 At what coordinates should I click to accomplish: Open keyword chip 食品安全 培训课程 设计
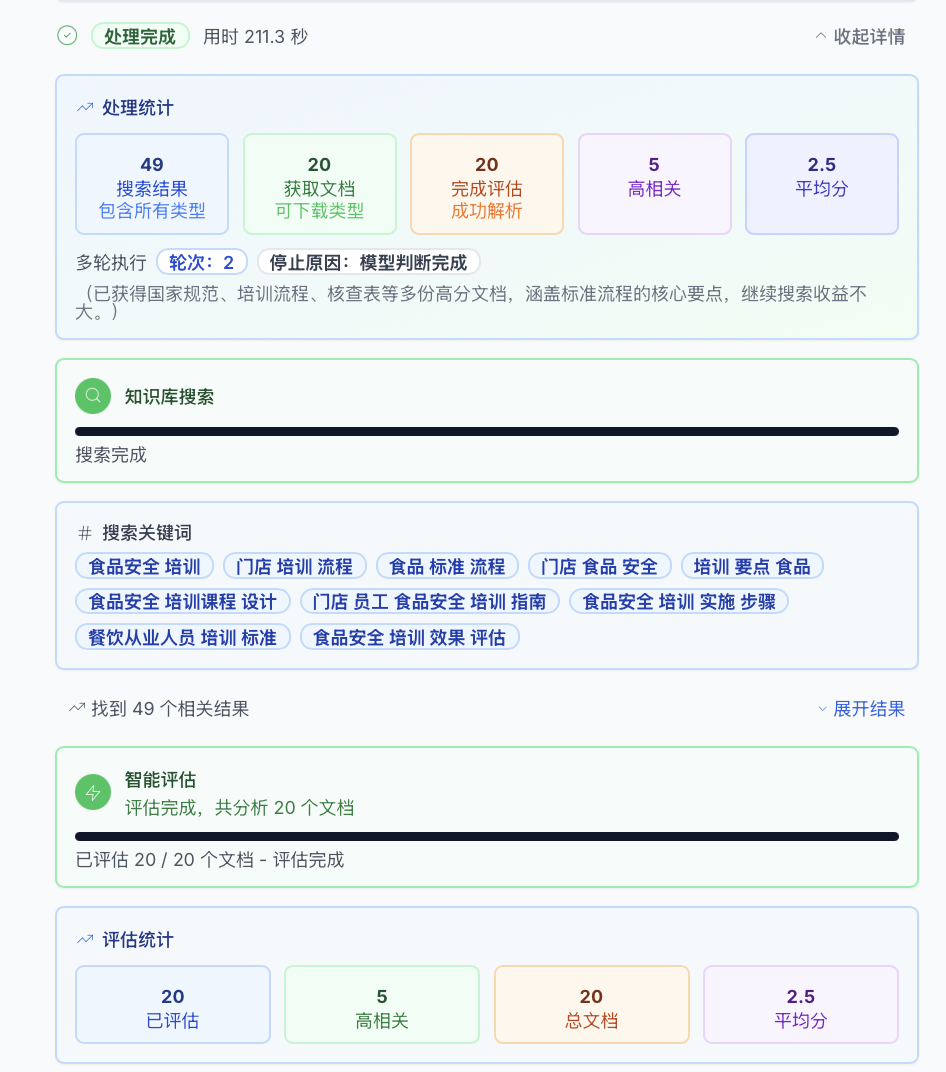coord(182,602)
